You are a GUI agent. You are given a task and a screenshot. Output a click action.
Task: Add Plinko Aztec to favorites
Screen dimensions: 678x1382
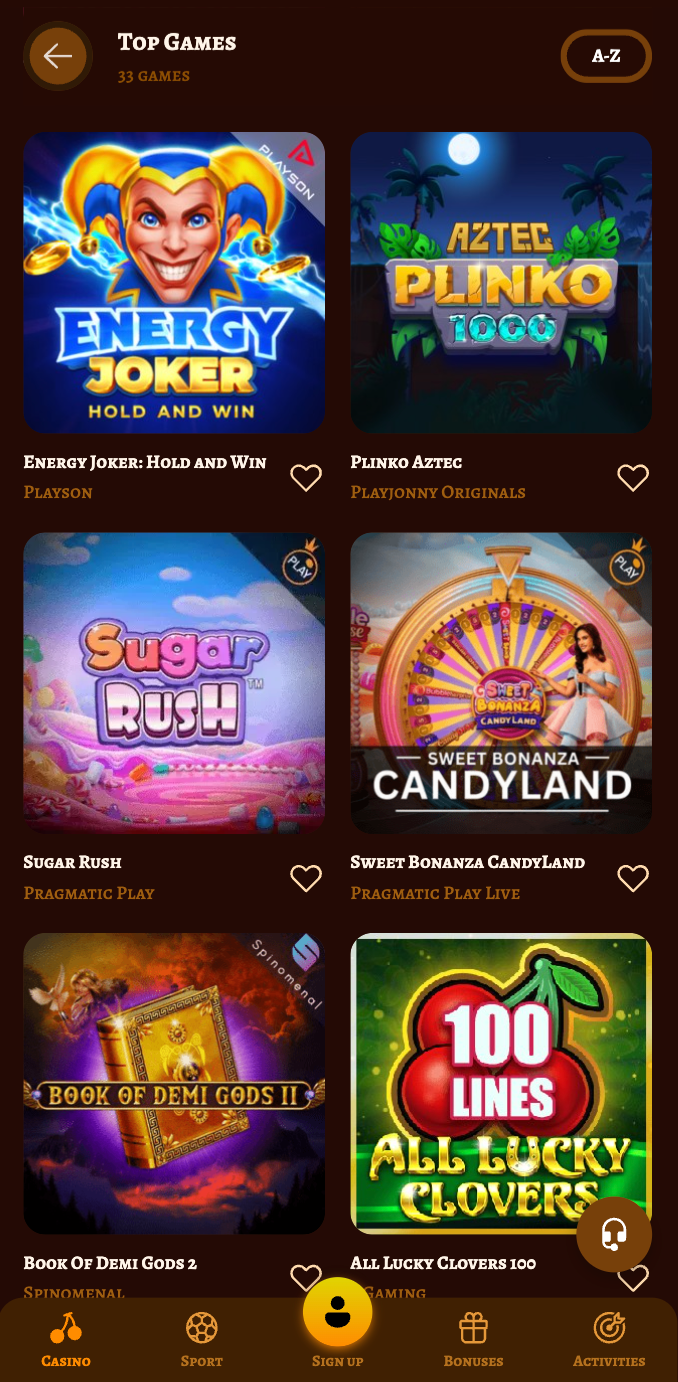tap(633, 478)
